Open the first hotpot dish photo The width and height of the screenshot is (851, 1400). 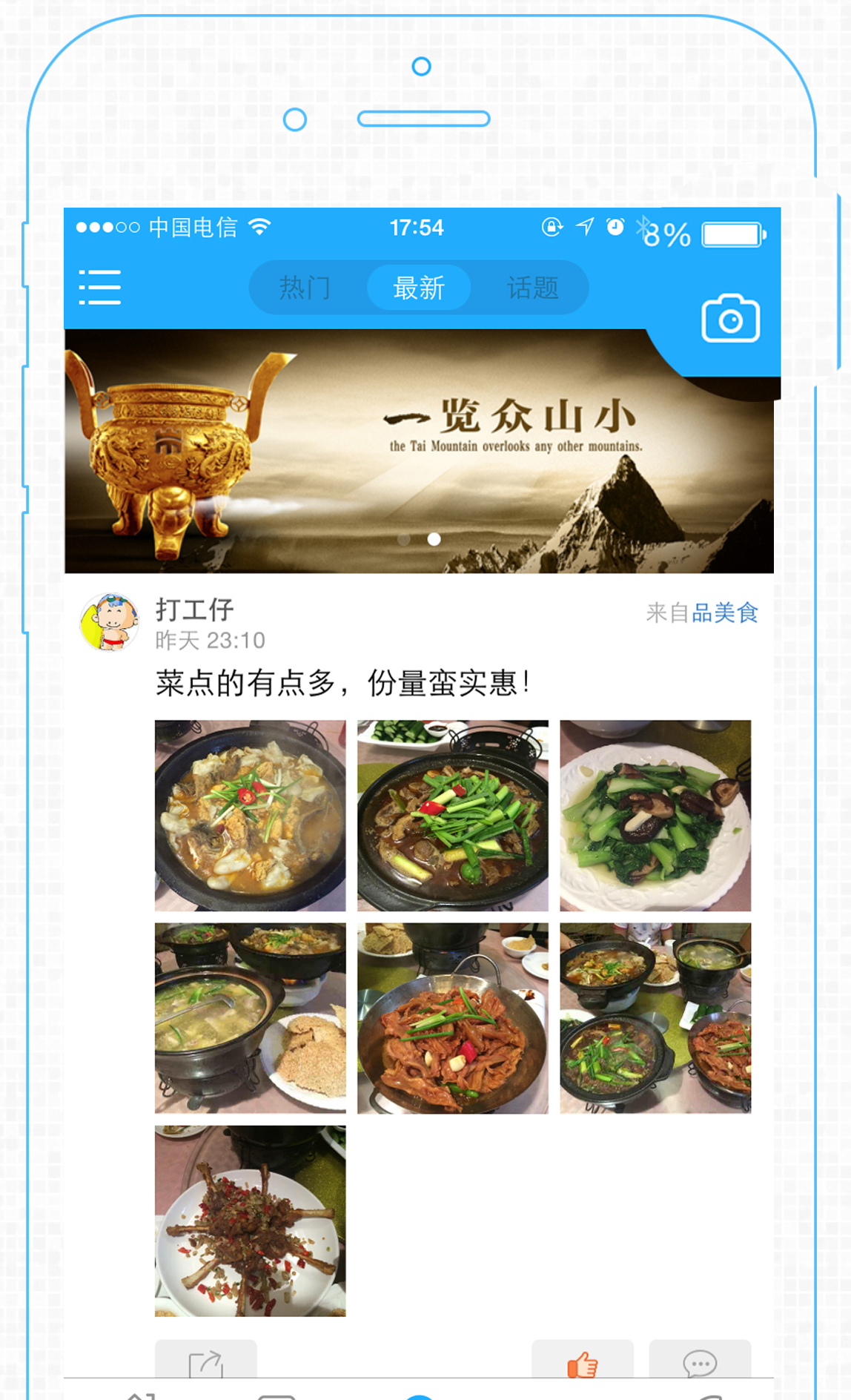pos(250,815)
